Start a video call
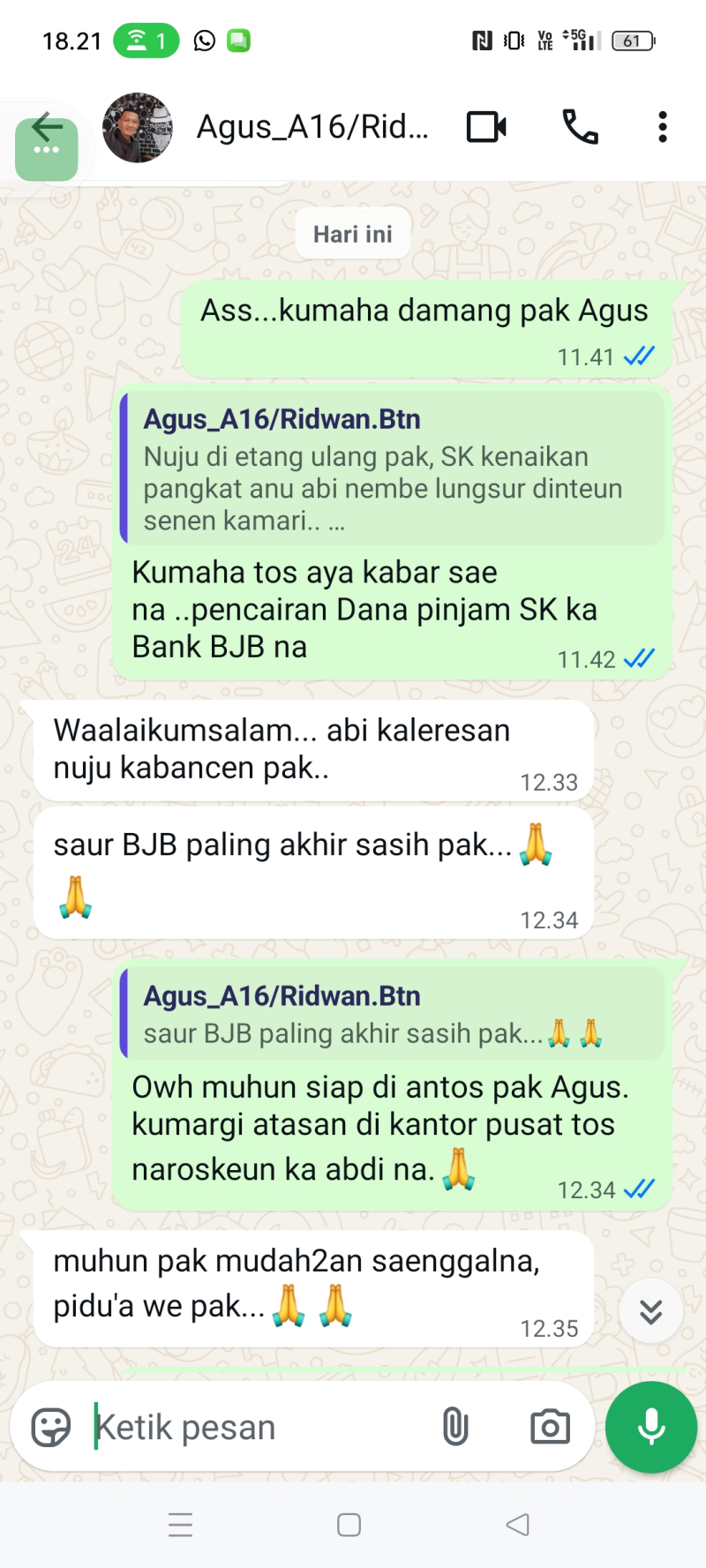Screen dimensions: 706x1568 click(486, 128)
